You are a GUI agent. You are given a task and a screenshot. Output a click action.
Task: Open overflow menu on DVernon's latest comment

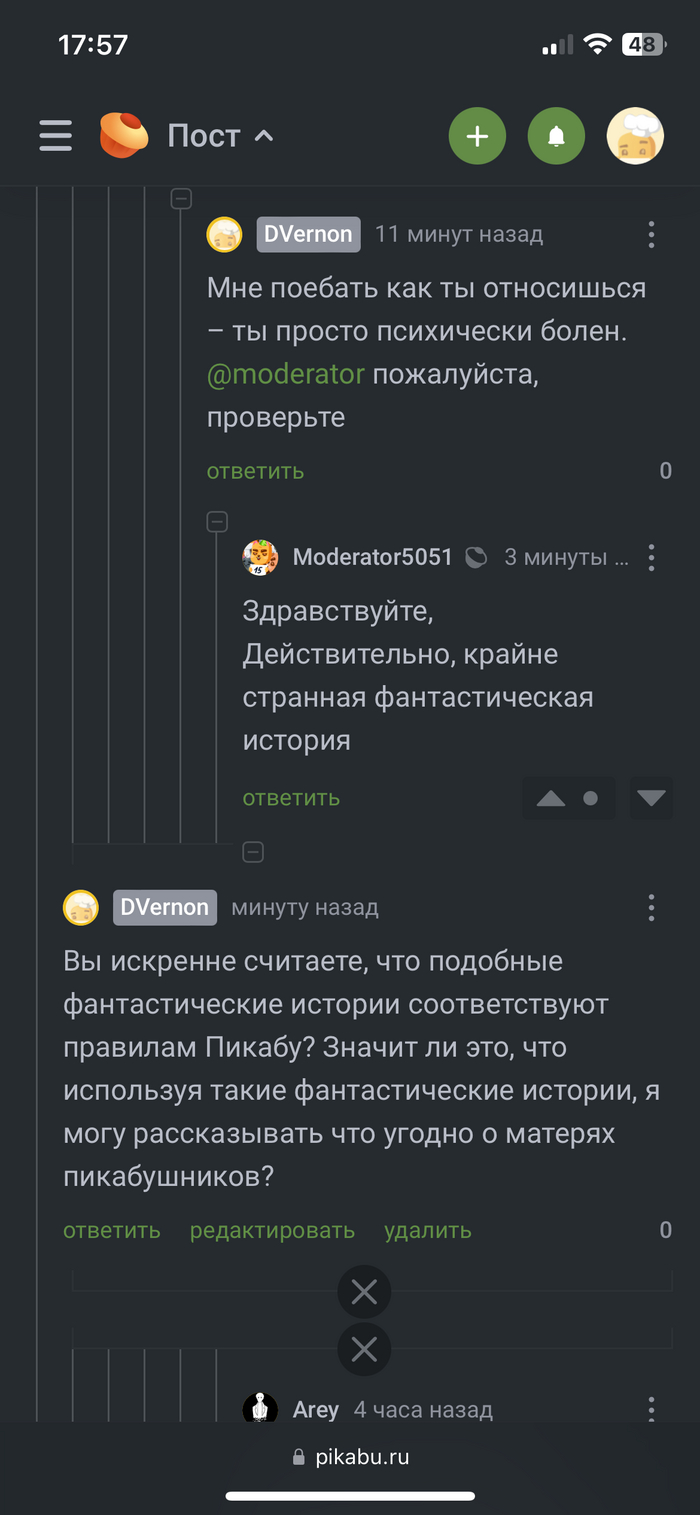click(x=651, y=907)
